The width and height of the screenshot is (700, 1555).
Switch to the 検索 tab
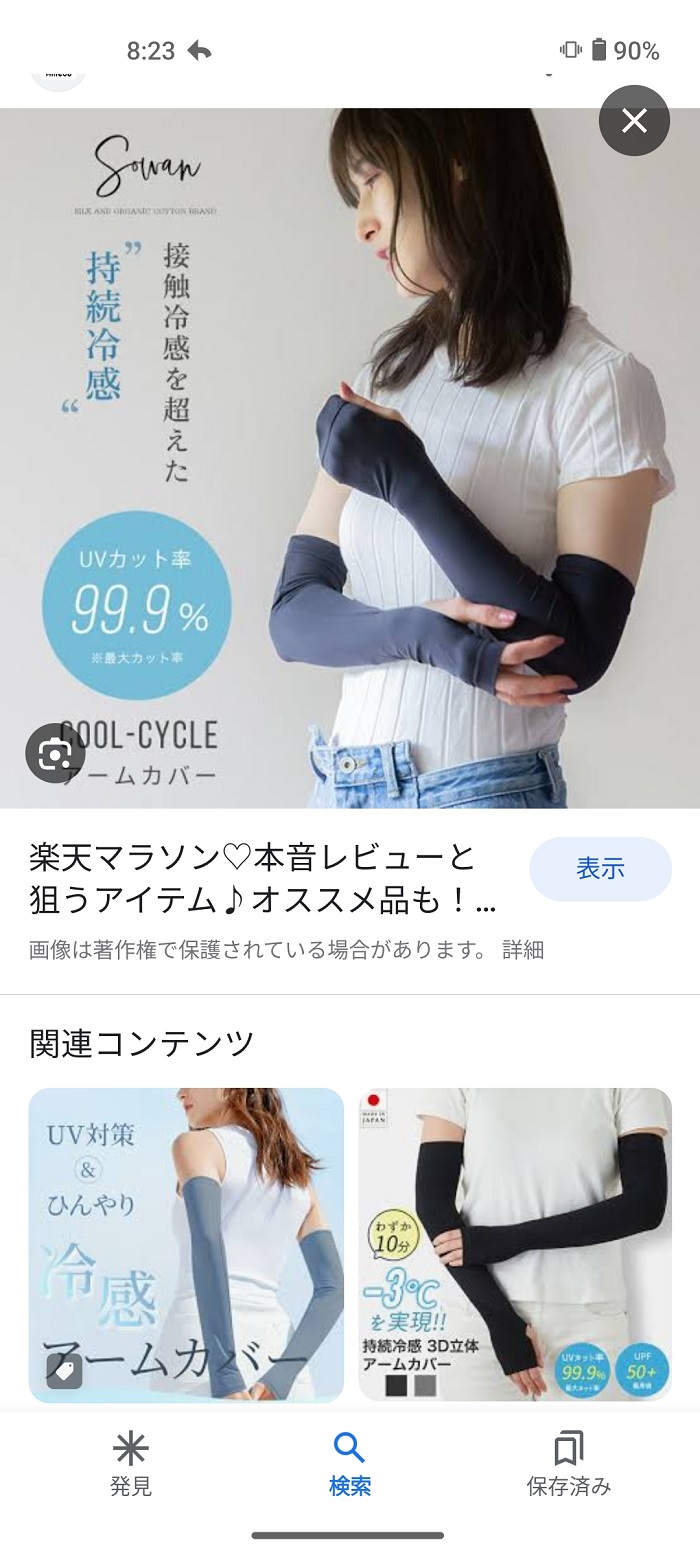(x=349, y=1464)
